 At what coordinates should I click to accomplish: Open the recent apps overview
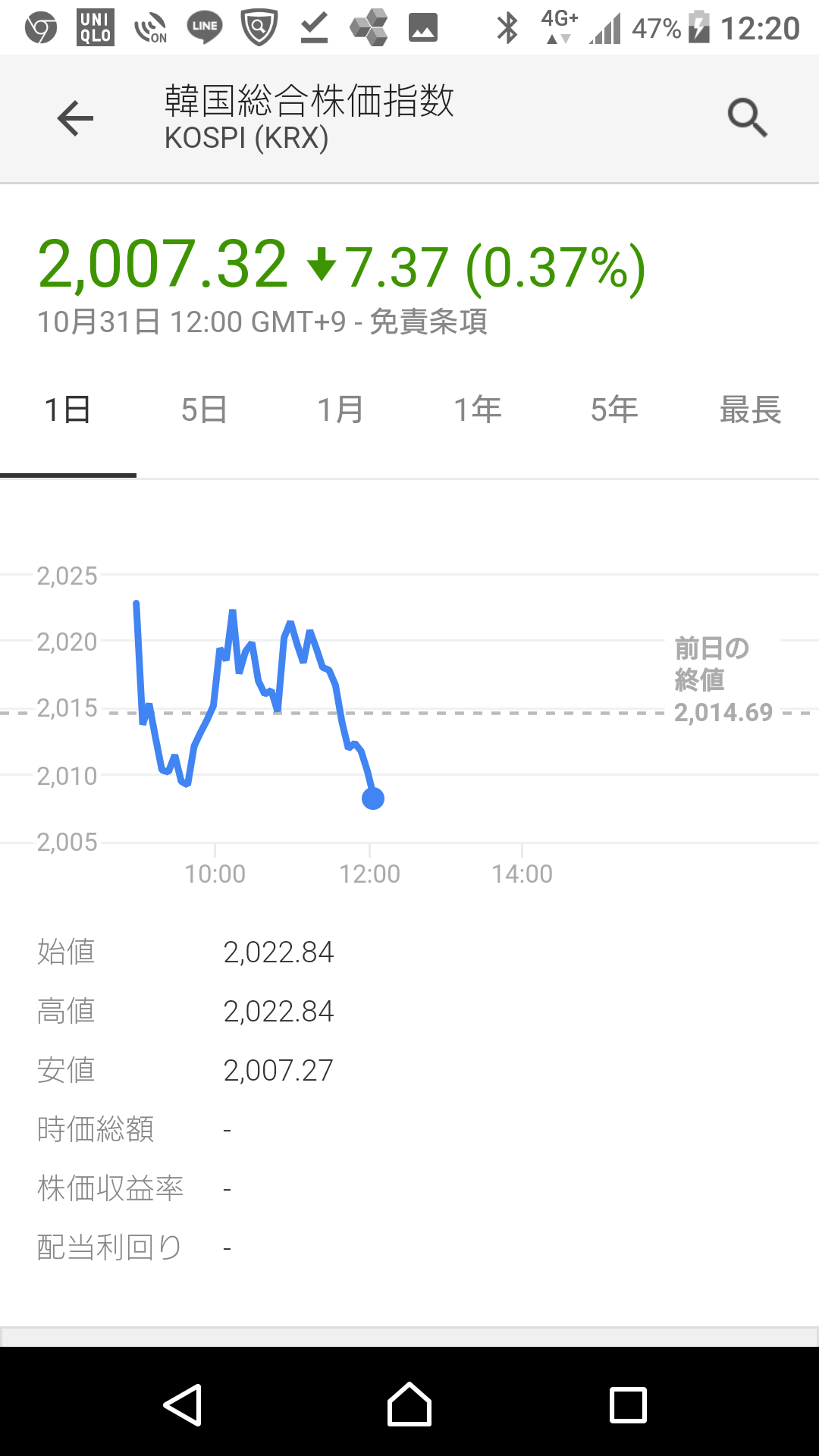[x=628, y=1405]
